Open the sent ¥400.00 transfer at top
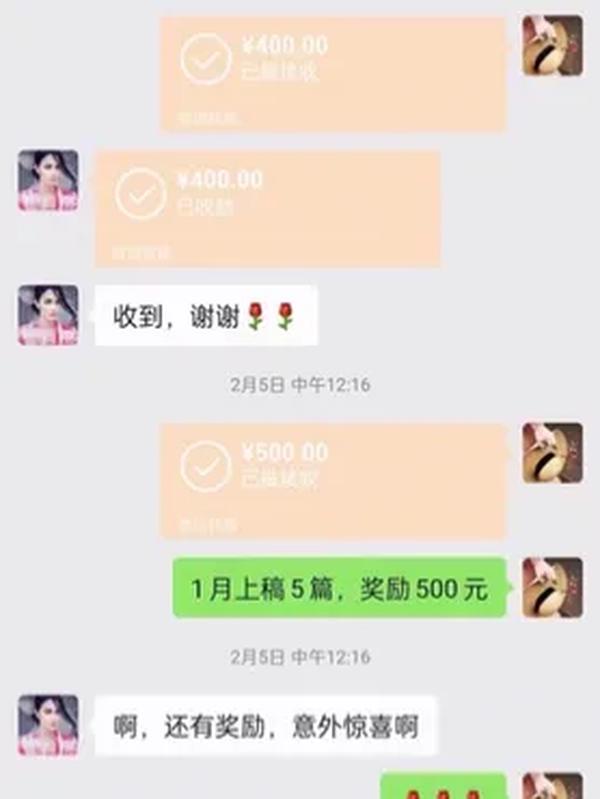Image resolution: width=600 pixels, height=799 pixels. tap(333, 73)
